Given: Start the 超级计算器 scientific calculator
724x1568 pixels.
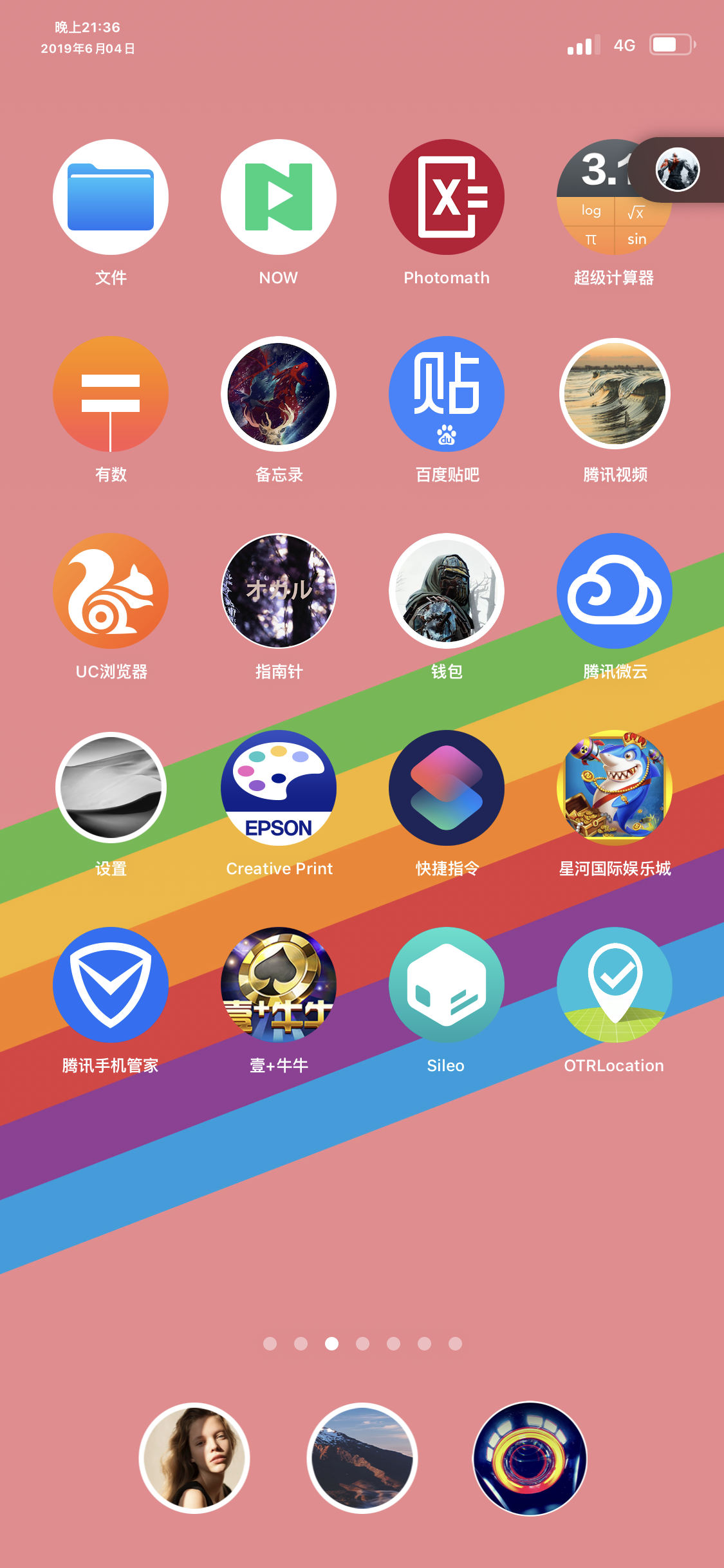Looking at the screenshot, I should [613, 198].
